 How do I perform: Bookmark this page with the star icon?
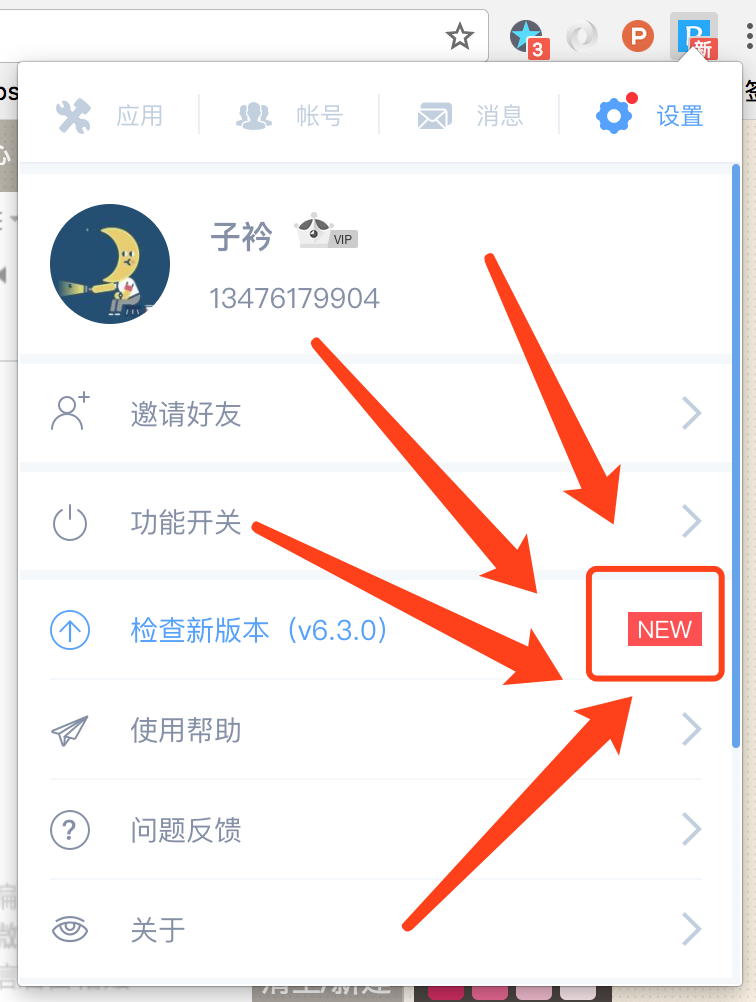point(459,37)
